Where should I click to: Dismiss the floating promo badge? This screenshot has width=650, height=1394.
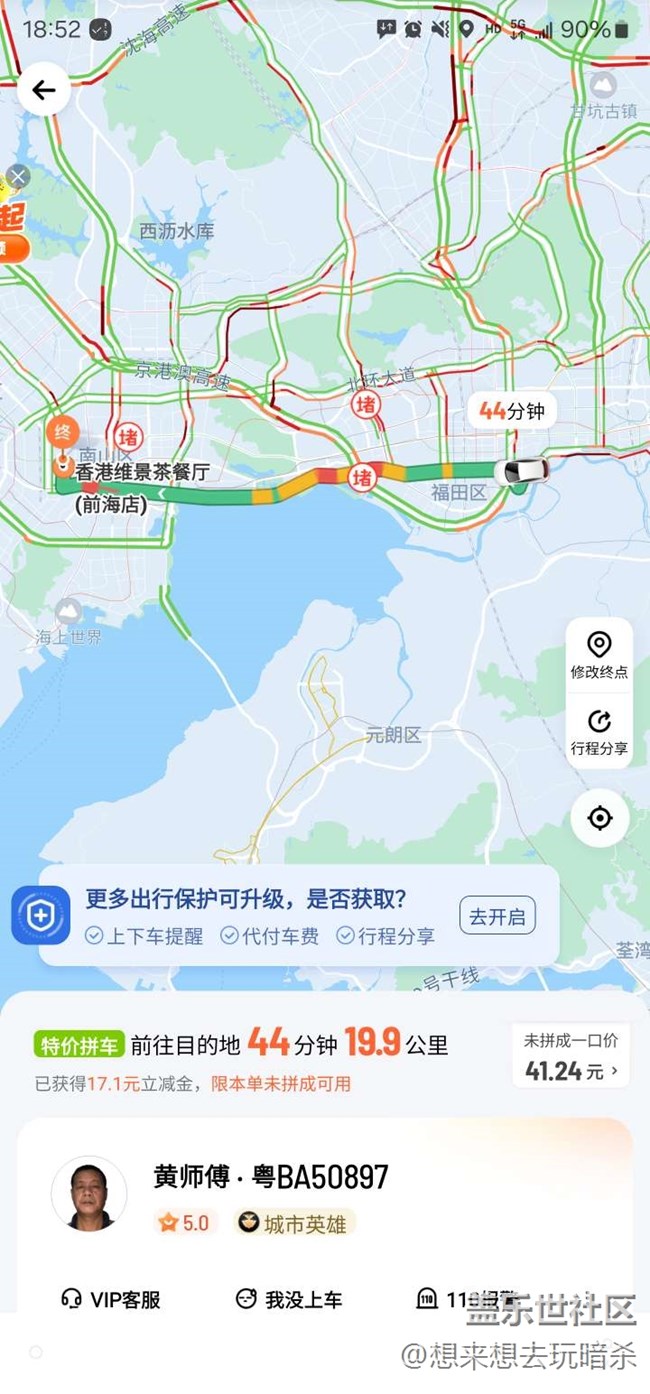tap(17, 177)
